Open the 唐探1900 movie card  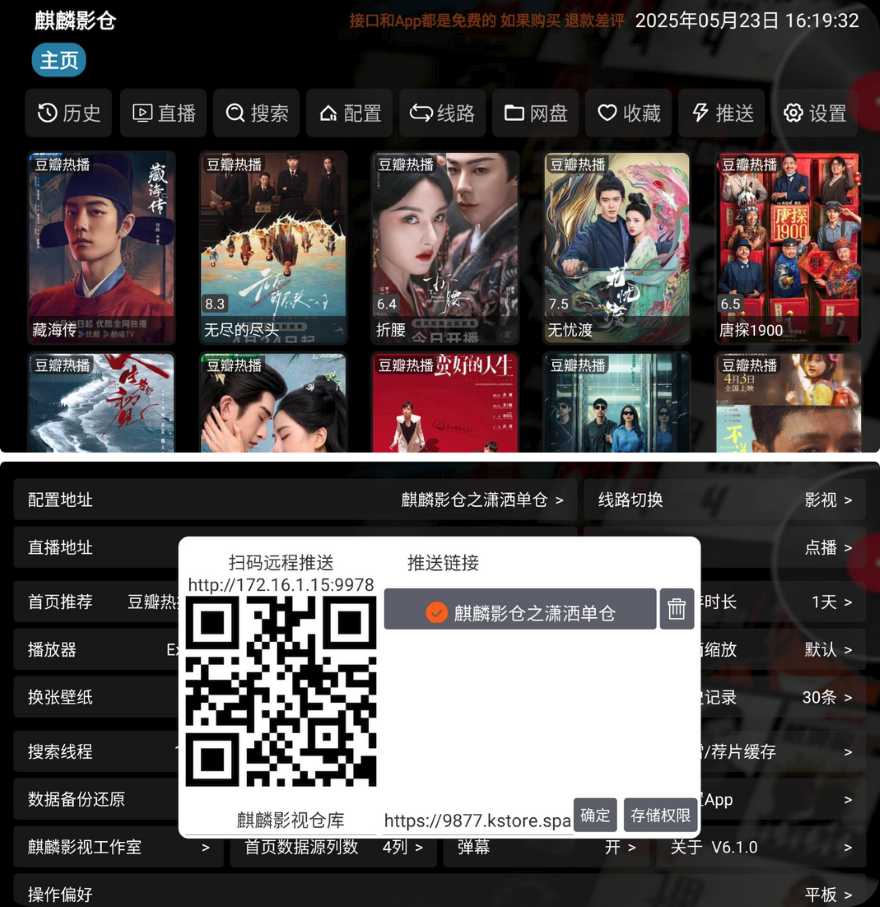pyautogui.click(x=788, y=247)
